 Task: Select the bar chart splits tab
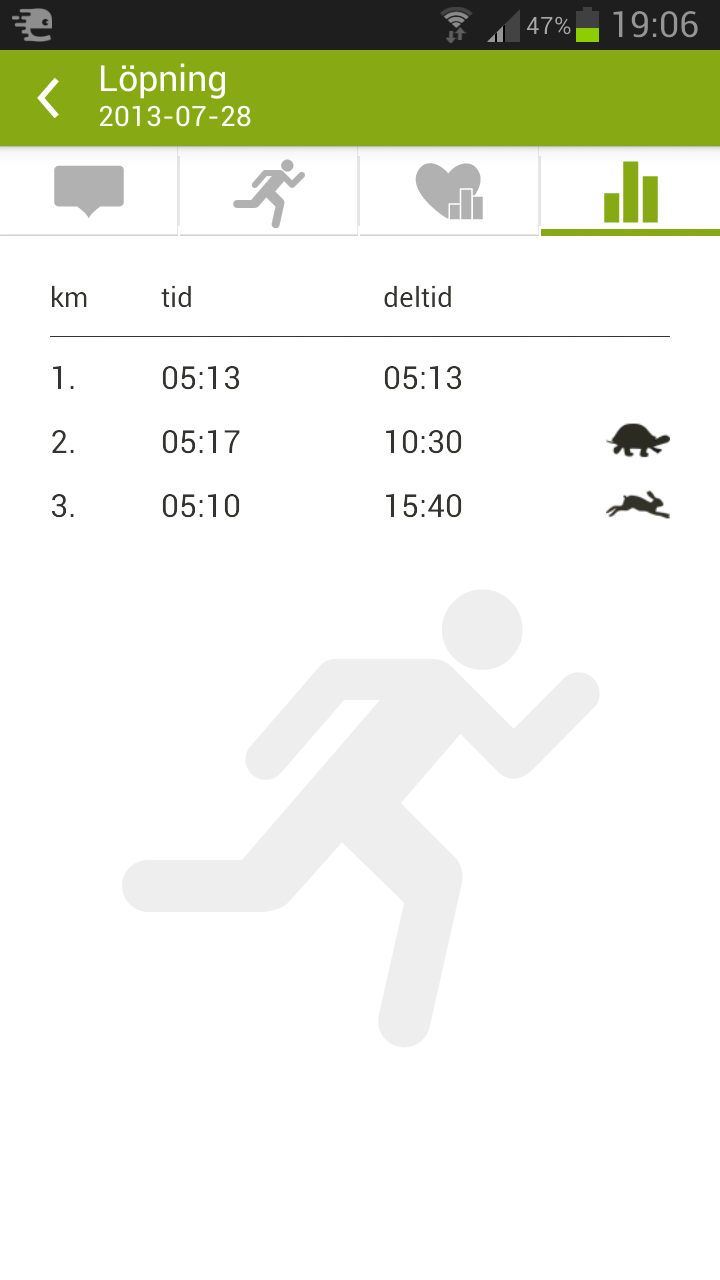[630, 191]
